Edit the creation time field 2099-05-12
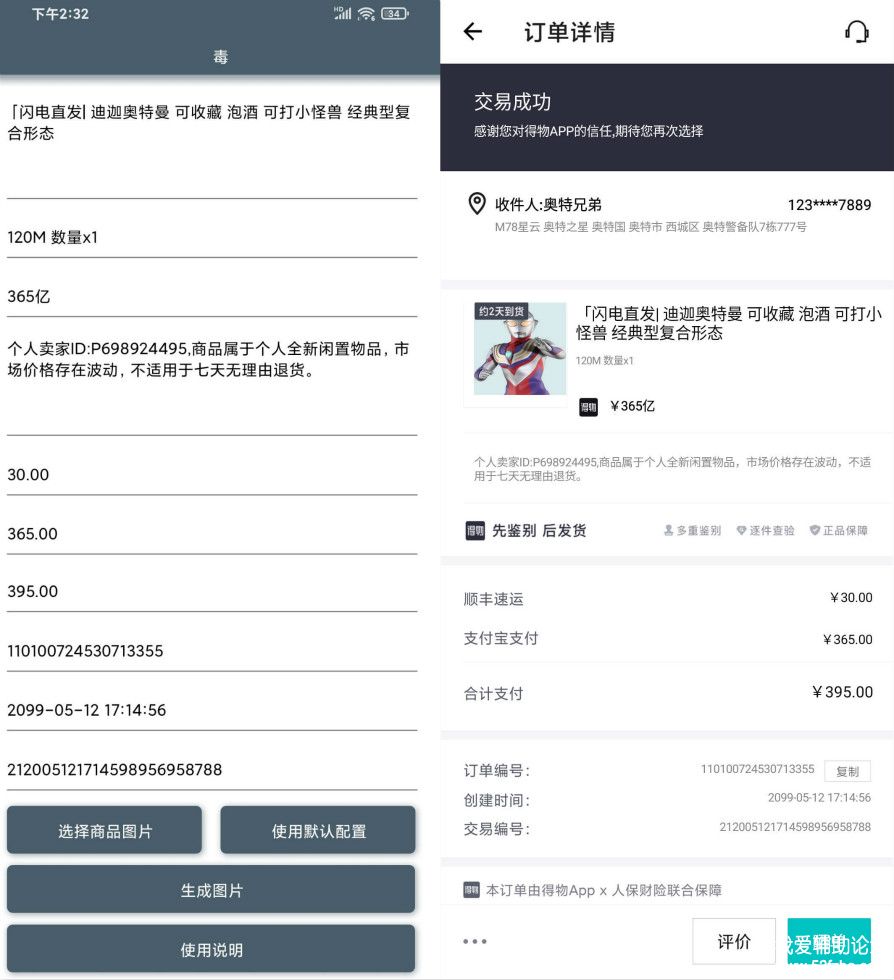Image resolution: width=894 pixels, height=980 pixels. 211,710
